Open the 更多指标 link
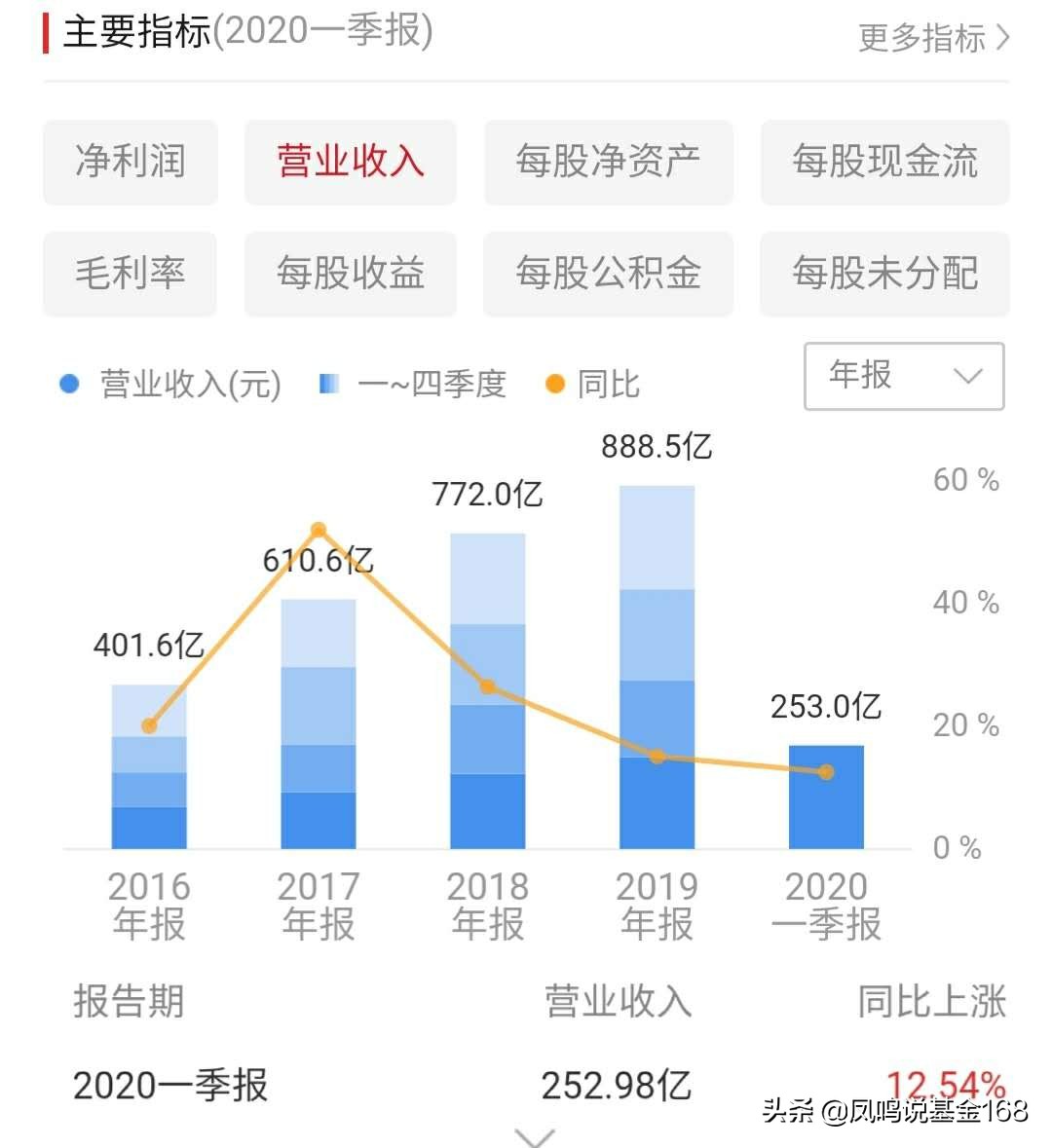 pyautogui.click(x=920, y=37)
